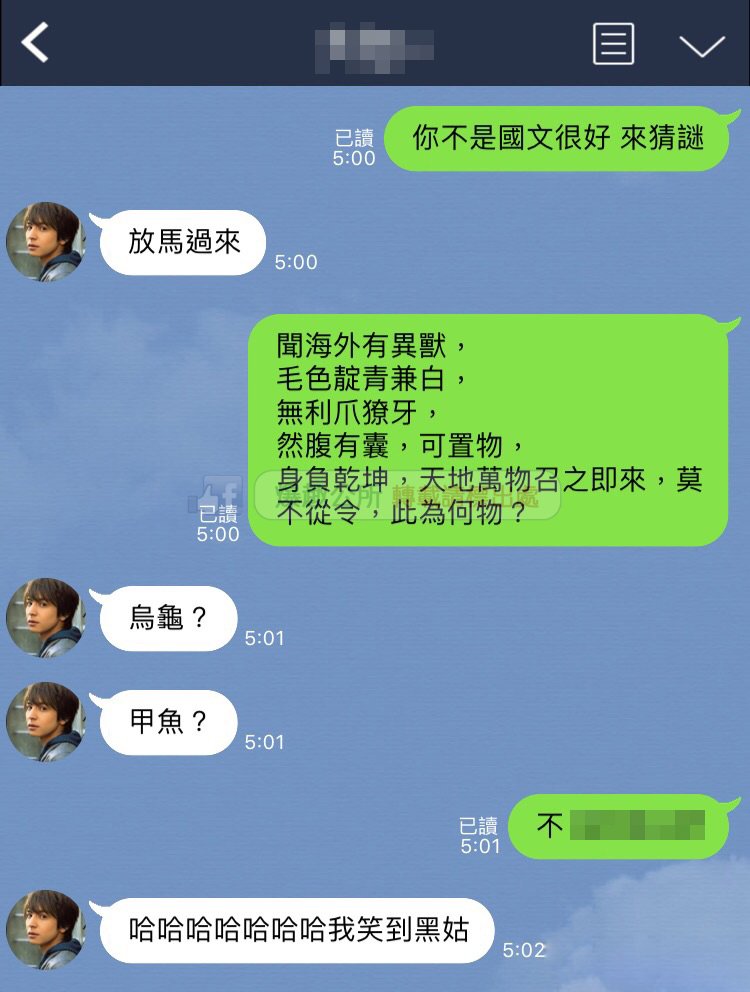Open avatar beside the 哈哈哈 message
The width and height of the screenshot is (750, 992).
tap(46, 930)
